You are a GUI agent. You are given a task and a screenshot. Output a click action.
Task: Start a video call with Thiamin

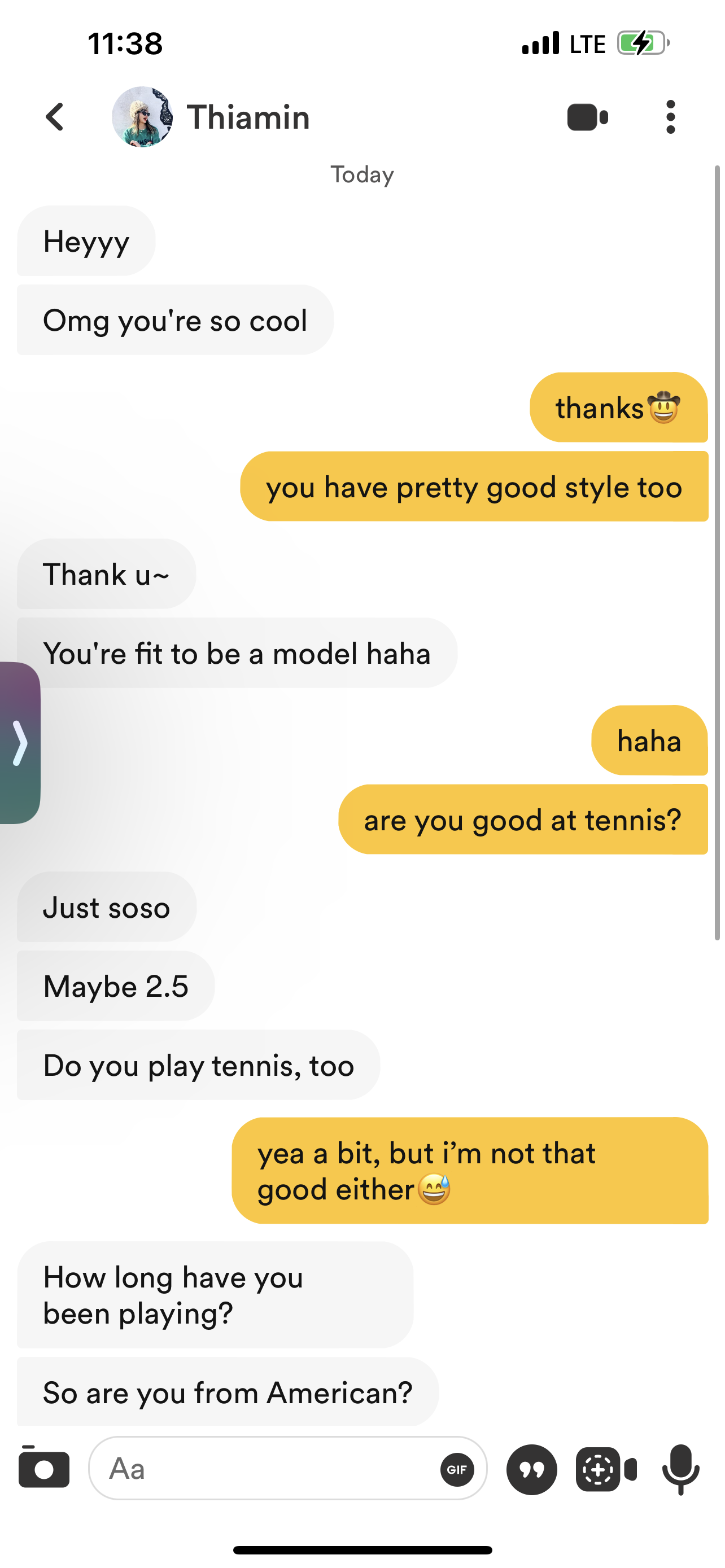click(x=587, y=117)
